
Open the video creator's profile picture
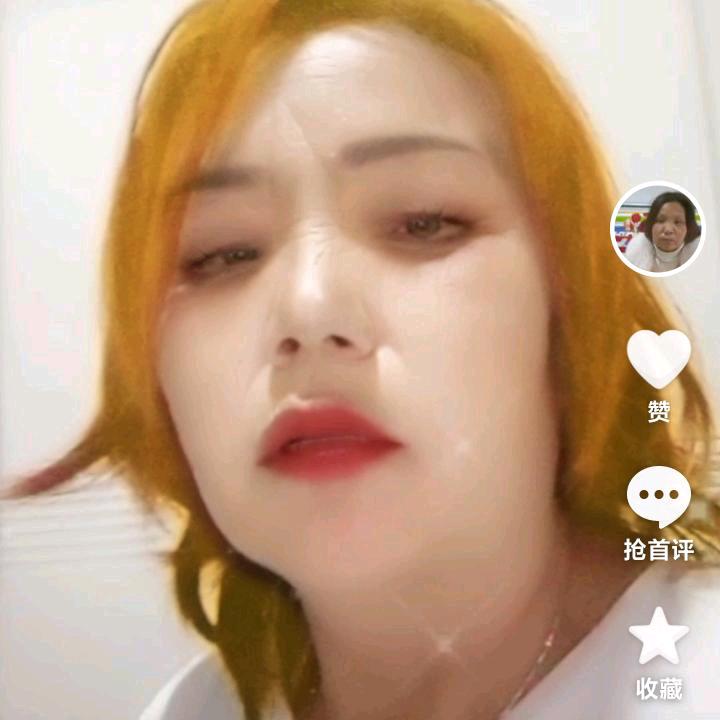[x=657, y=228]
